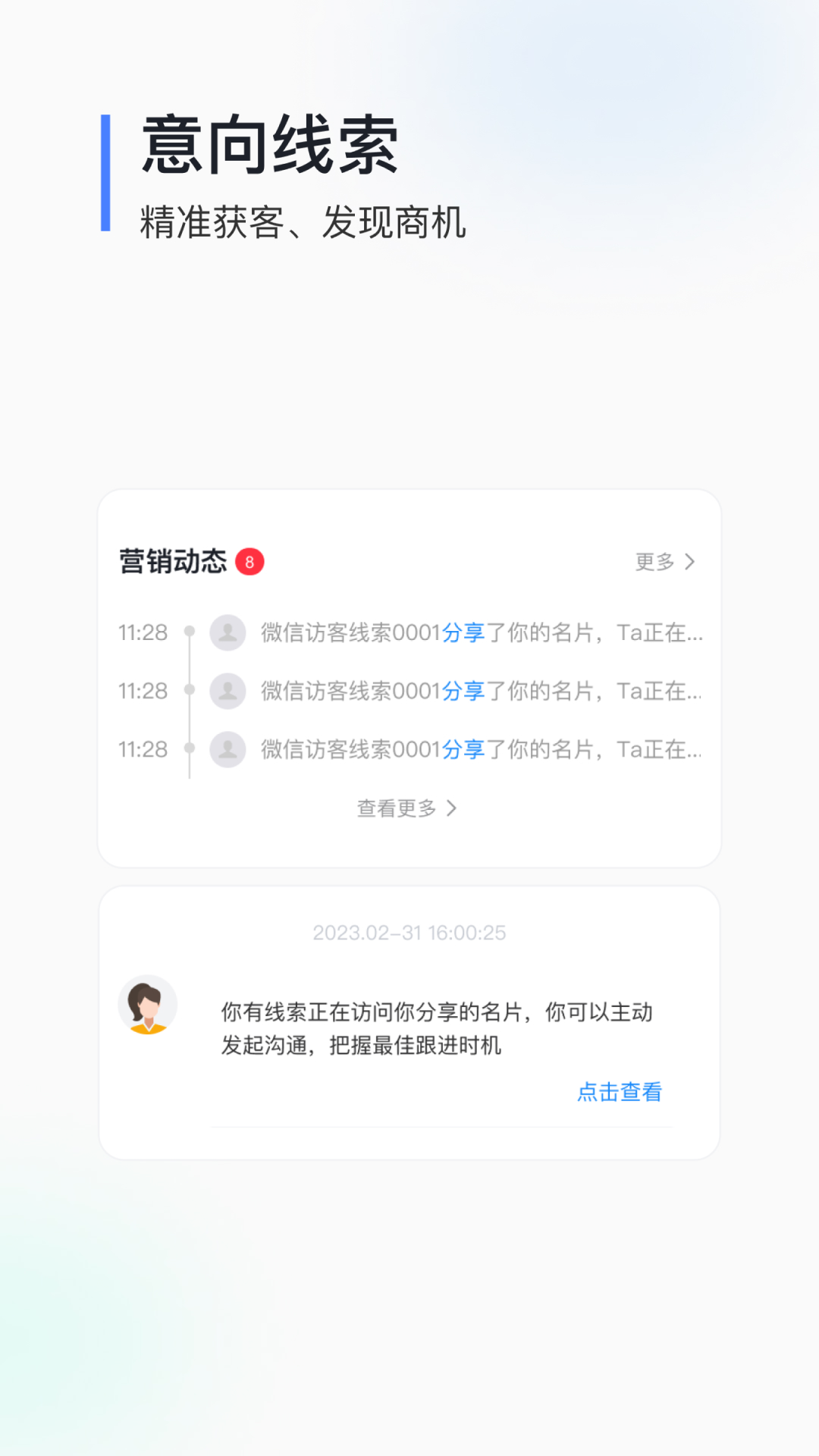This screenshot has height=1456, width=819.
Task: Click the timestamp 2023.02-31 16:00:25
Action: (x=409, y=934)
